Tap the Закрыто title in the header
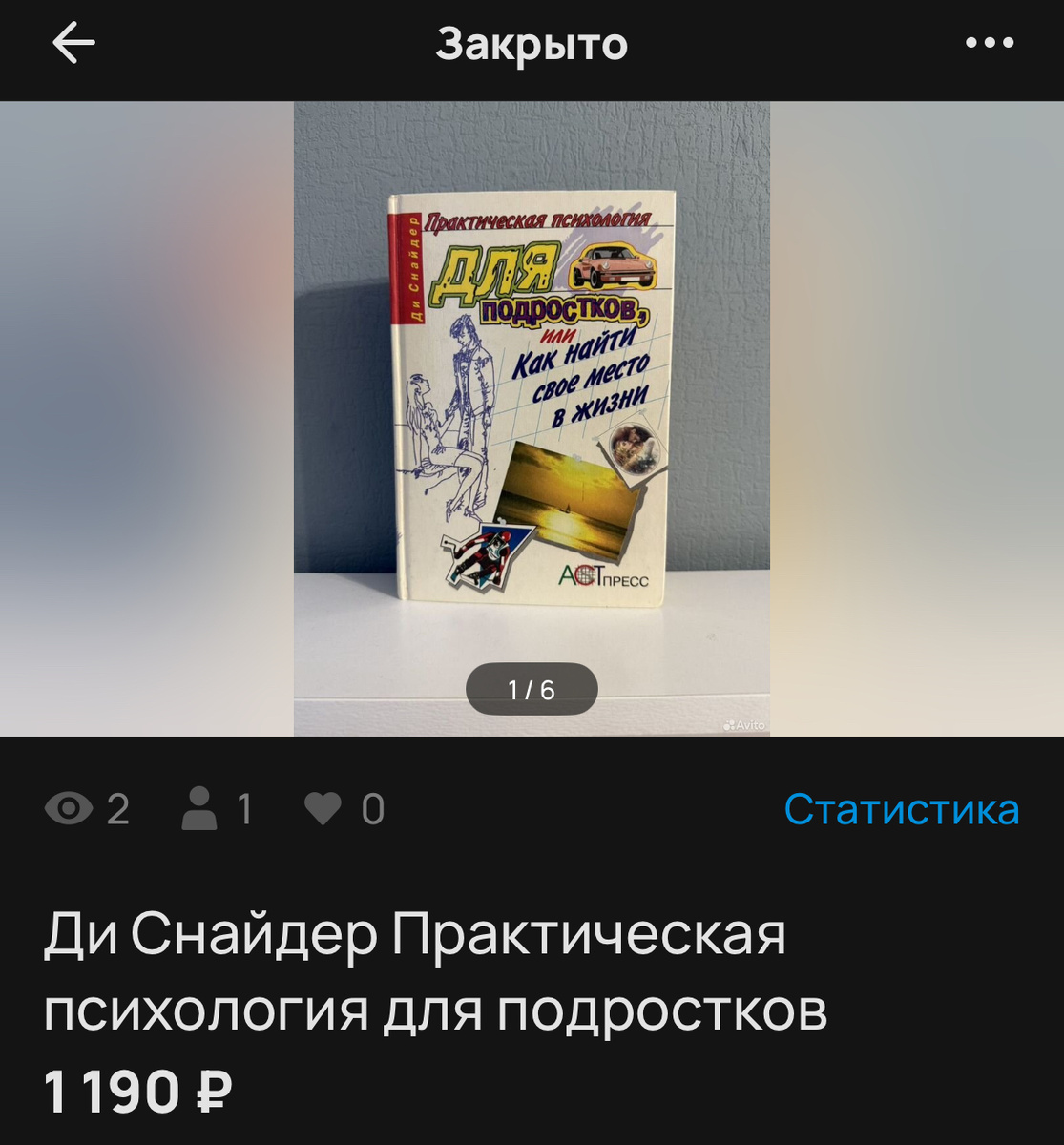Image resolution: width=1064 pixels, height=1145 pixels. pos(532,46)
